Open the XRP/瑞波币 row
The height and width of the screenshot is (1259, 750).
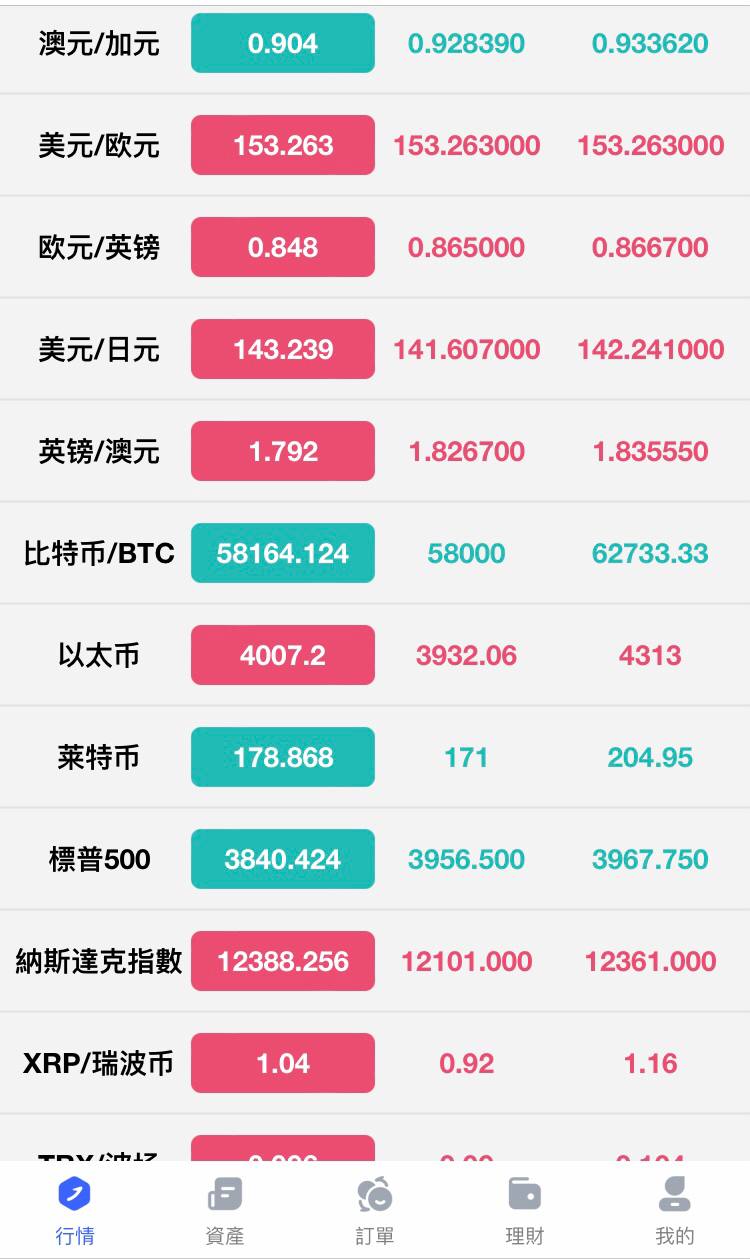pos(375,1063)
